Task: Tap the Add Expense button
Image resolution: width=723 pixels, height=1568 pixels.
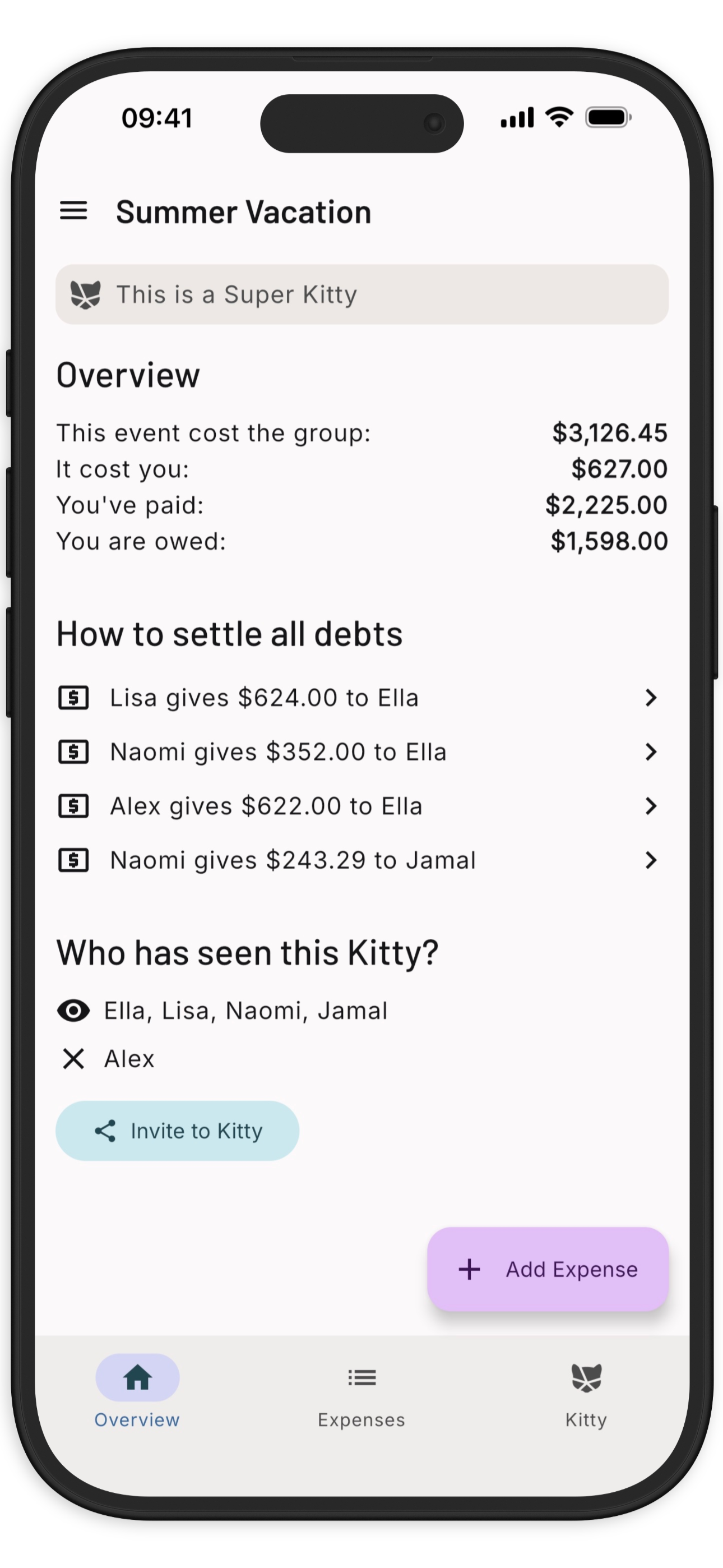Action: (547, 1270)
